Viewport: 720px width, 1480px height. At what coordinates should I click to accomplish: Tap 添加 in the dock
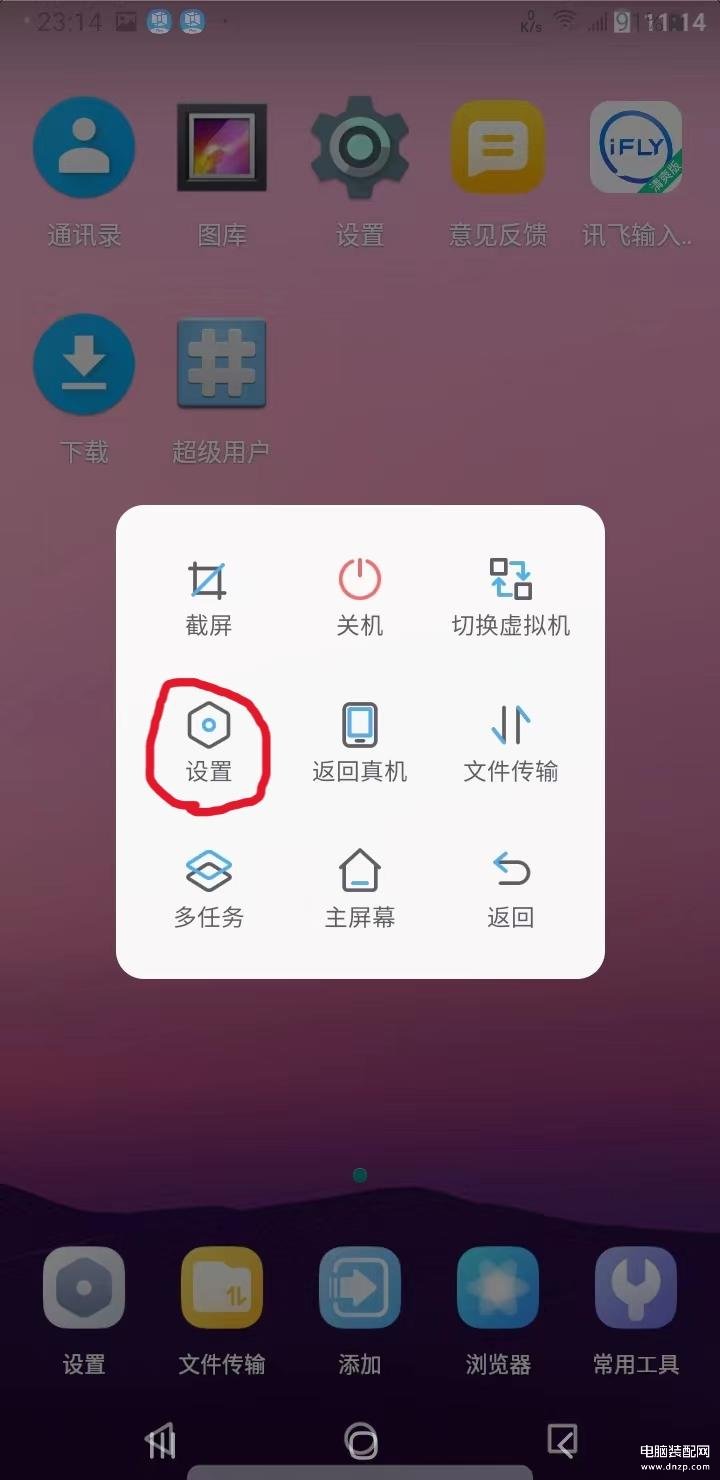[x=360, y=1311]
